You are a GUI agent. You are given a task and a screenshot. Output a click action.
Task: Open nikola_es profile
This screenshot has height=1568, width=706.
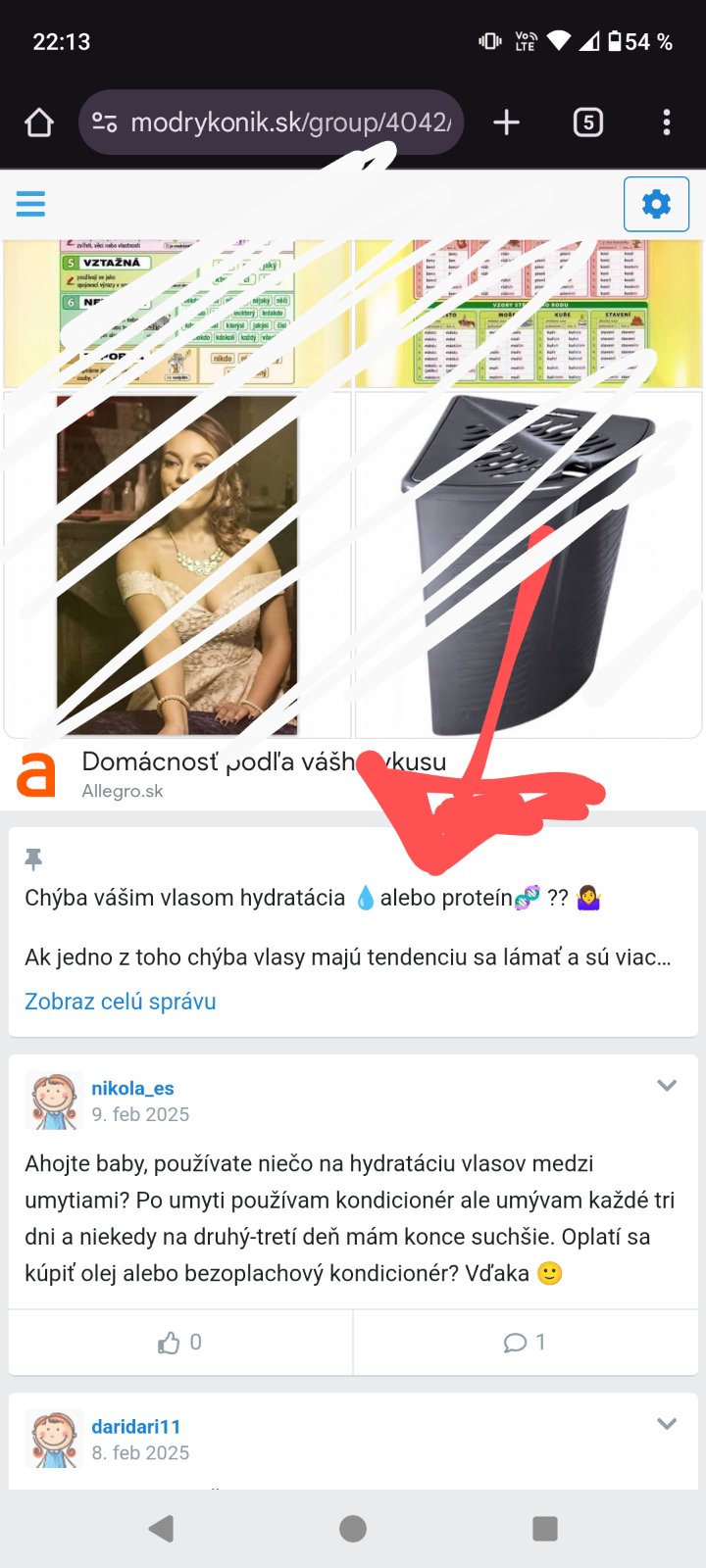pos(132,1088)
